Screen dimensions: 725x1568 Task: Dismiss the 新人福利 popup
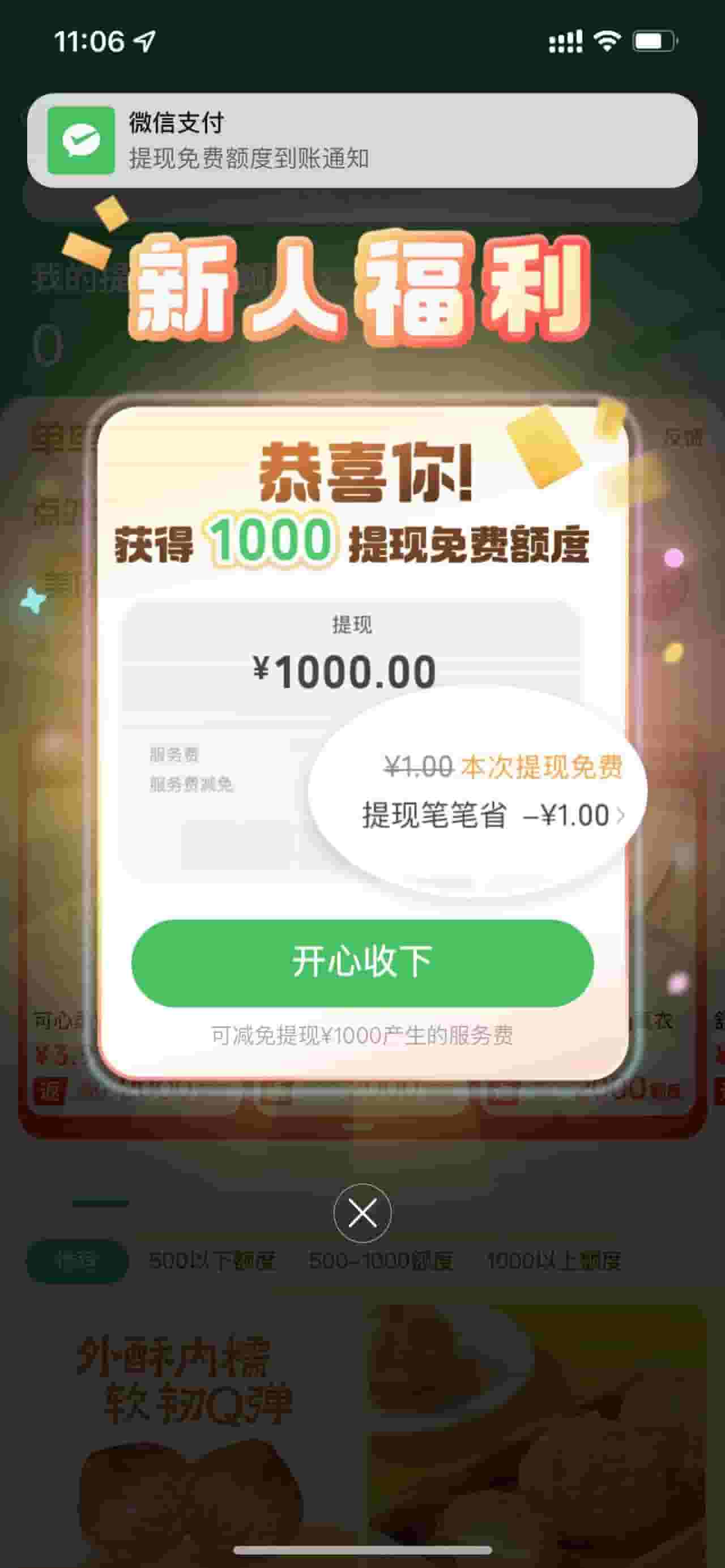point(362,1213)
